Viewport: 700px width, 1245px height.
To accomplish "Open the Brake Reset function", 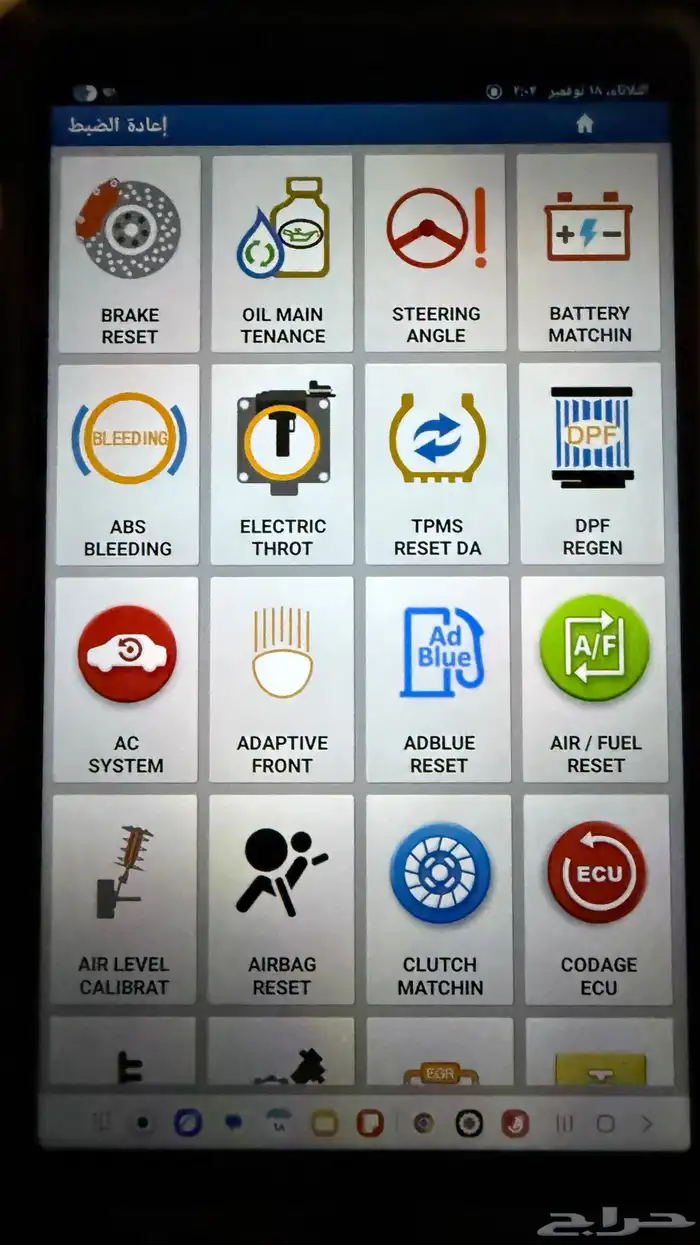I will [129, 253].
